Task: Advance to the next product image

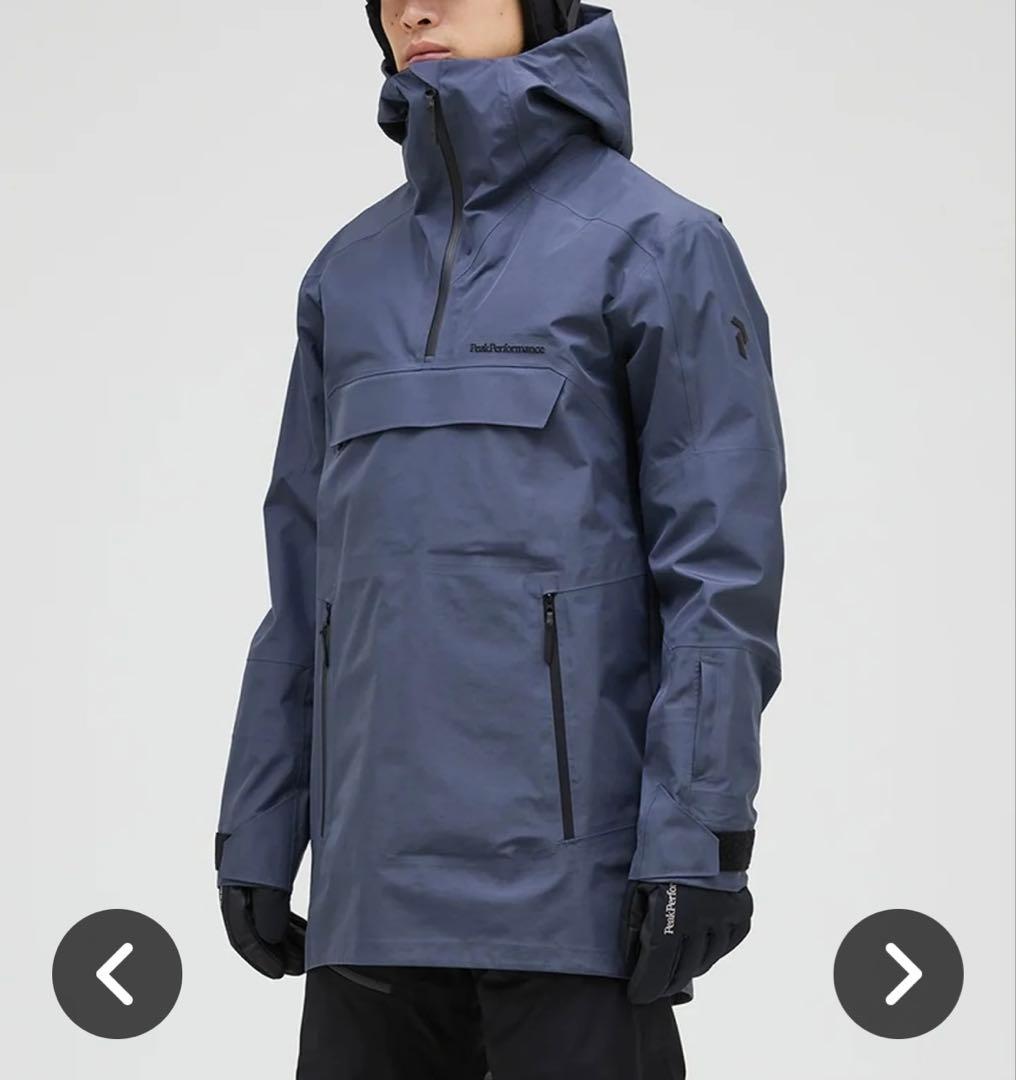Action: pos(898,973)
